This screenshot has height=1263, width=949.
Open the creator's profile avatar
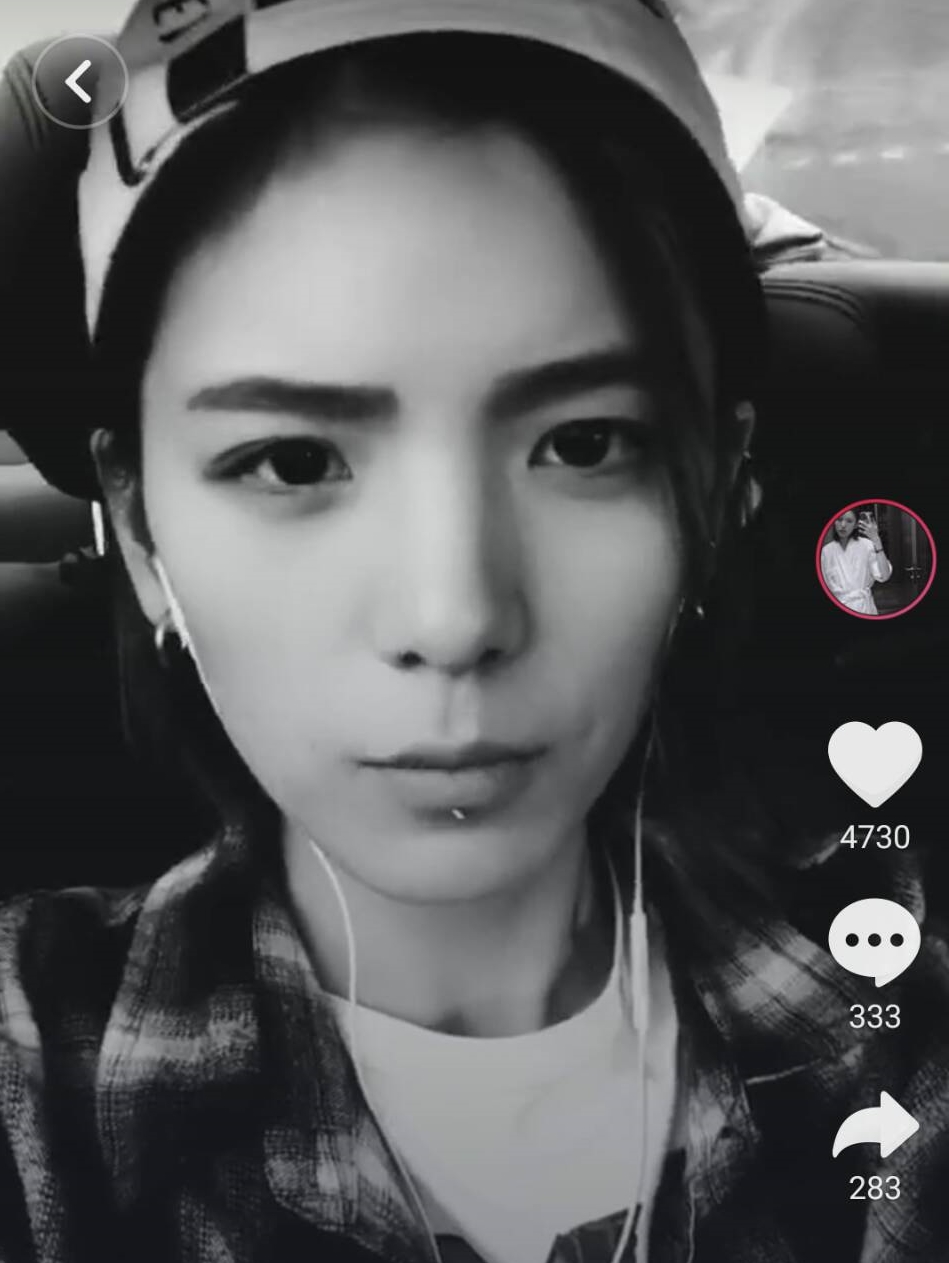tap(875, 559)
